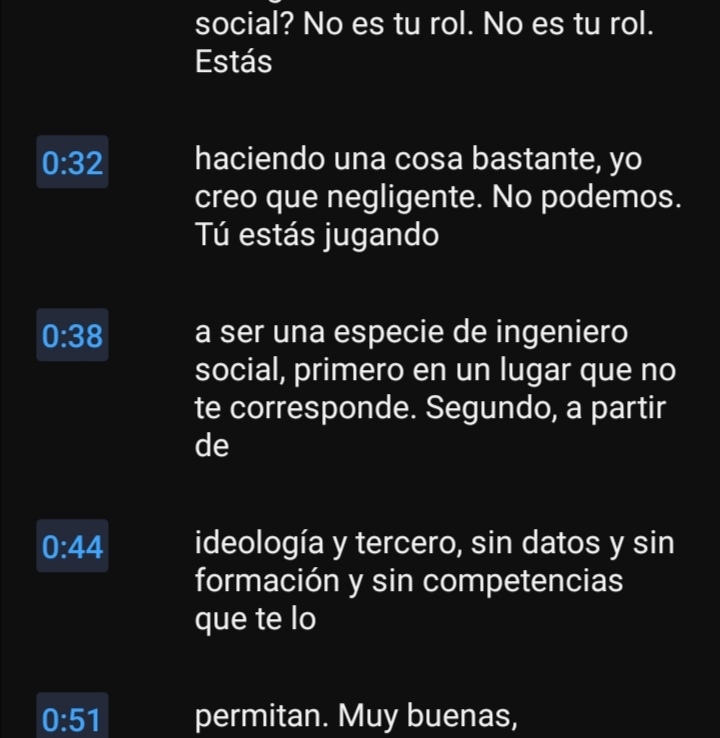Select the 0:44 timestamp chip
Image resolution: width=720 pixels, height=738 pixels.
72,546
